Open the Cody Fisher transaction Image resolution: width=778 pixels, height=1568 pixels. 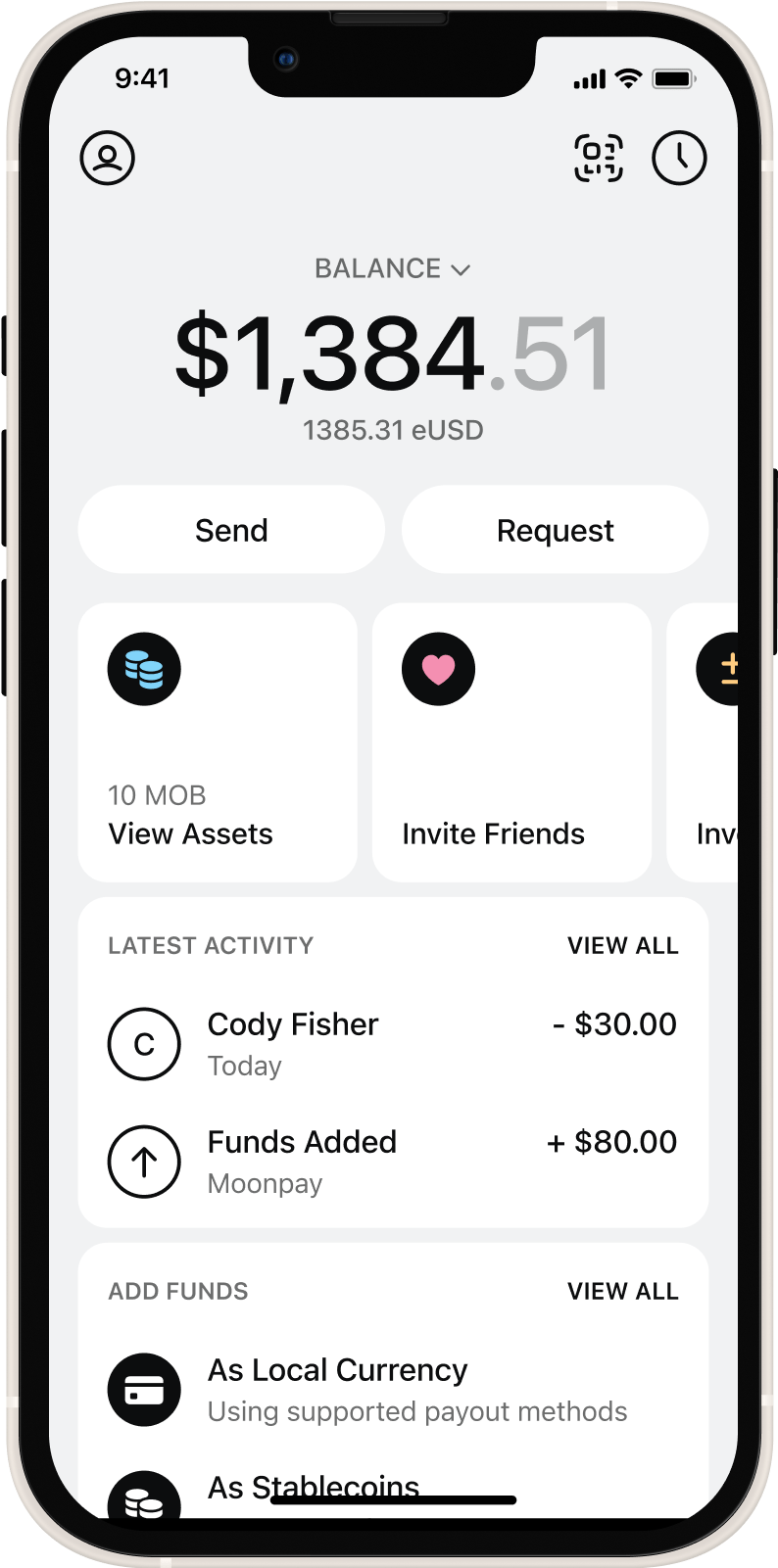click(x=392, y=1044)
